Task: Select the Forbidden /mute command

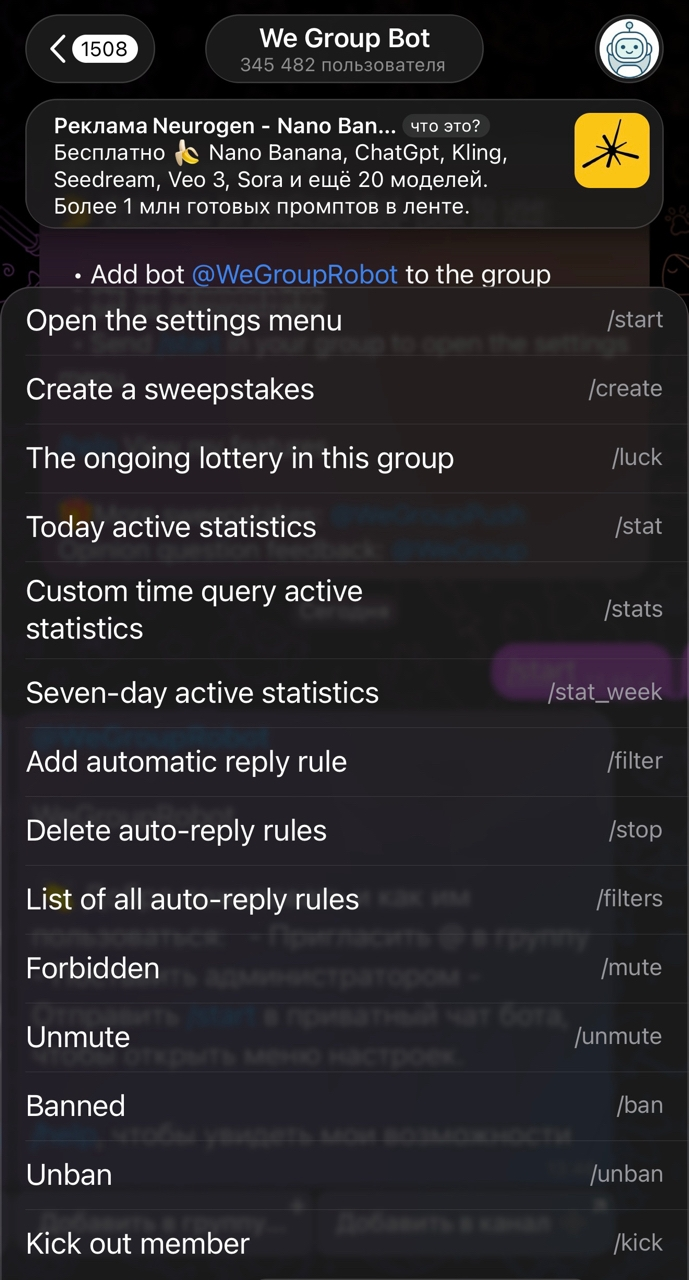Action: pos(344,969)
